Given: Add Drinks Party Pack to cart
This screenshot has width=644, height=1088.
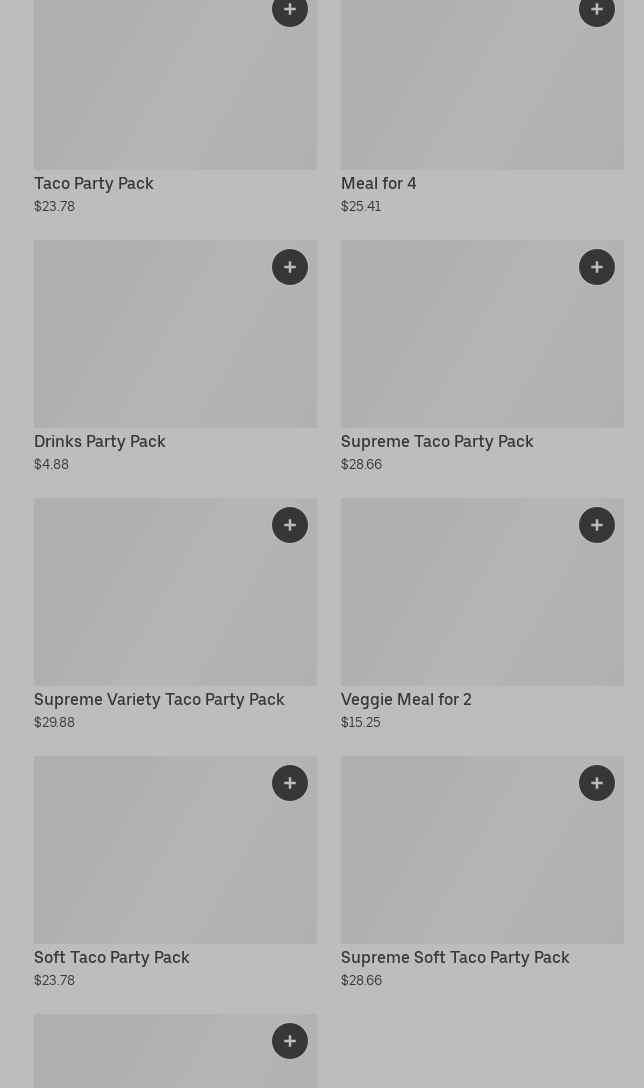Looking at the screenshot, I should pos(290,267).
